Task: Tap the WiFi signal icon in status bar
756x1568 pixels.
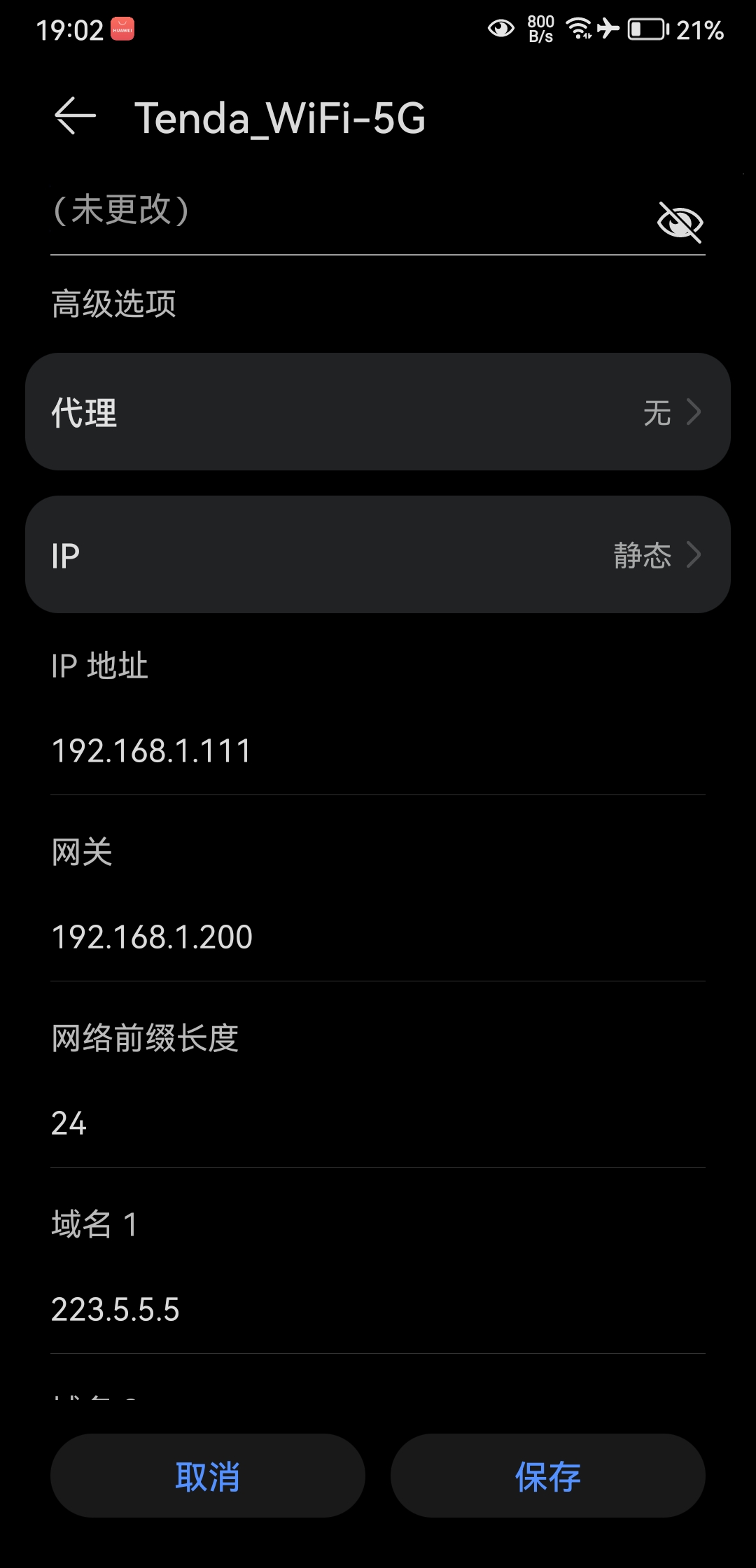Action: coord(578,28)
